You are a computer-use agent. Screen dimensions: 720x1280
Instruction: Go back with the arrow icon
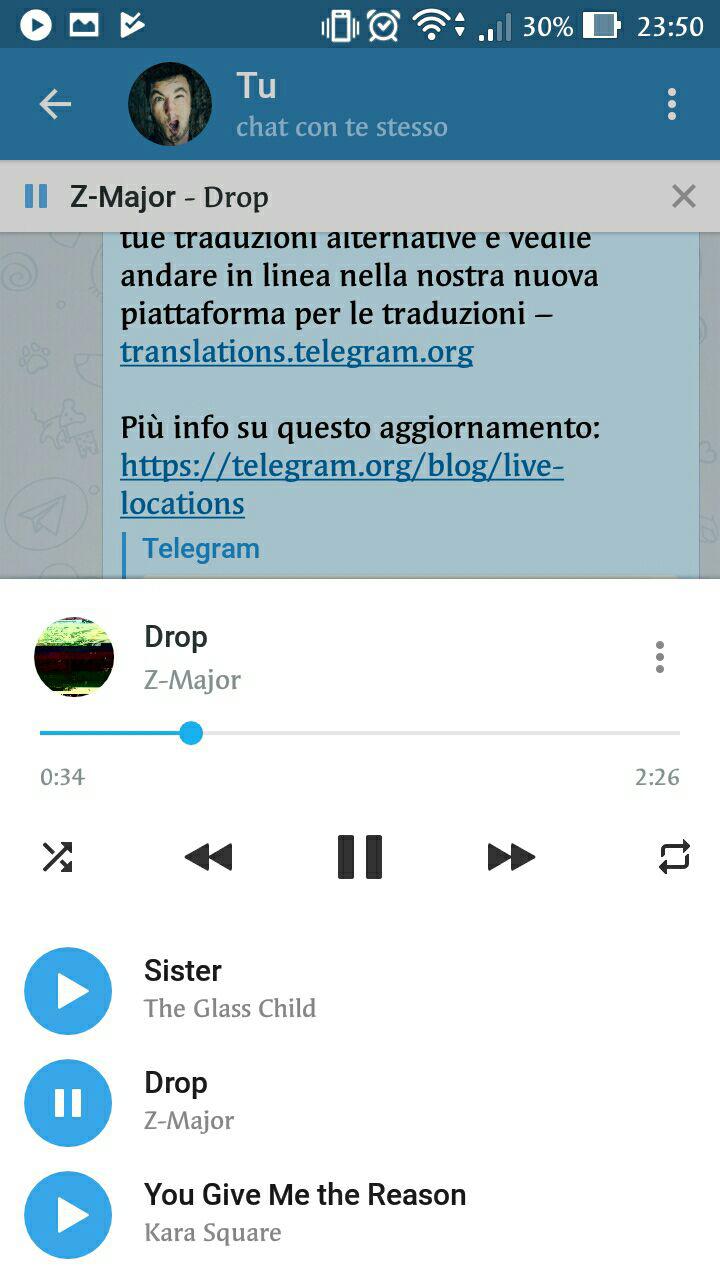point(55,104)
